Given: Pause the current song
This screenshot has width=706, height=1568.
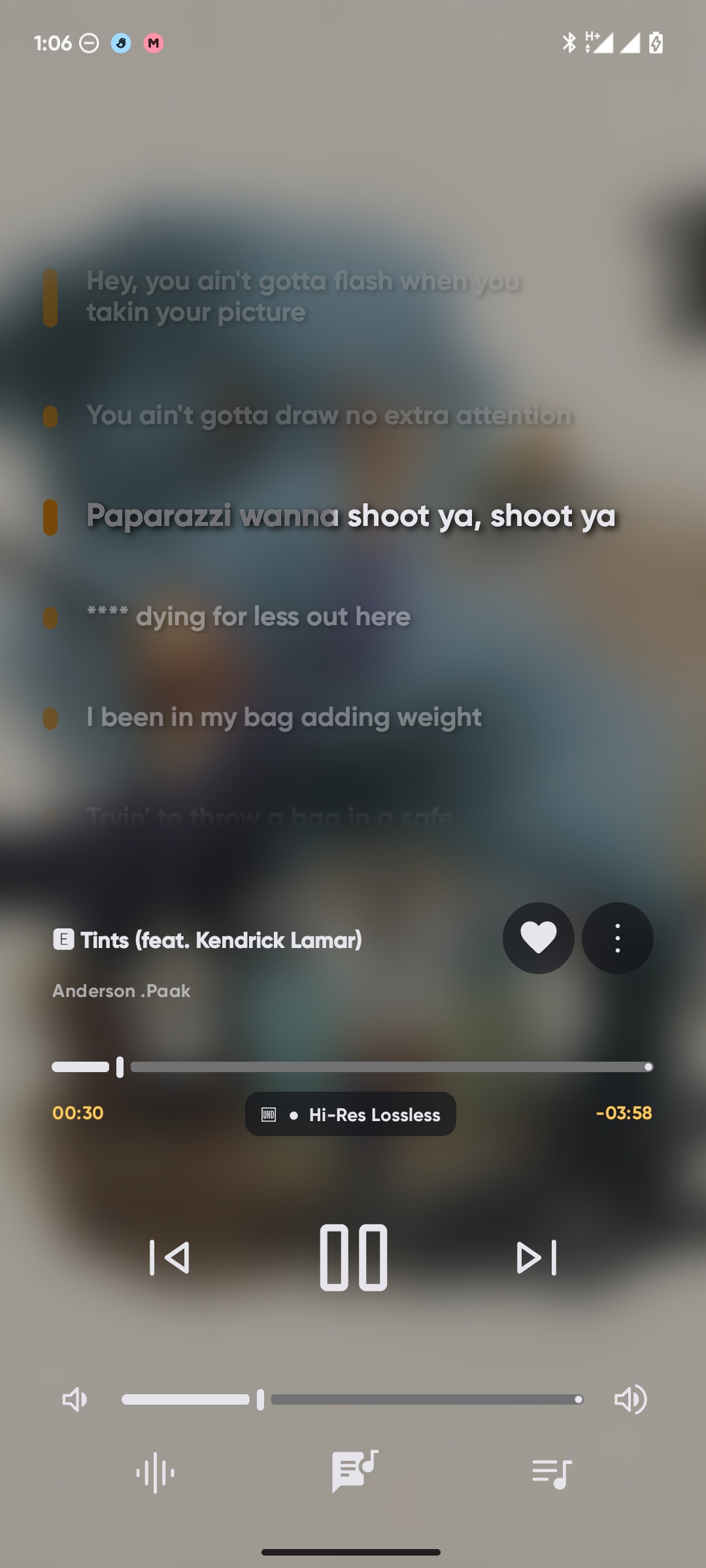Looking at the screenshot, I should [x=353, y=1257].
